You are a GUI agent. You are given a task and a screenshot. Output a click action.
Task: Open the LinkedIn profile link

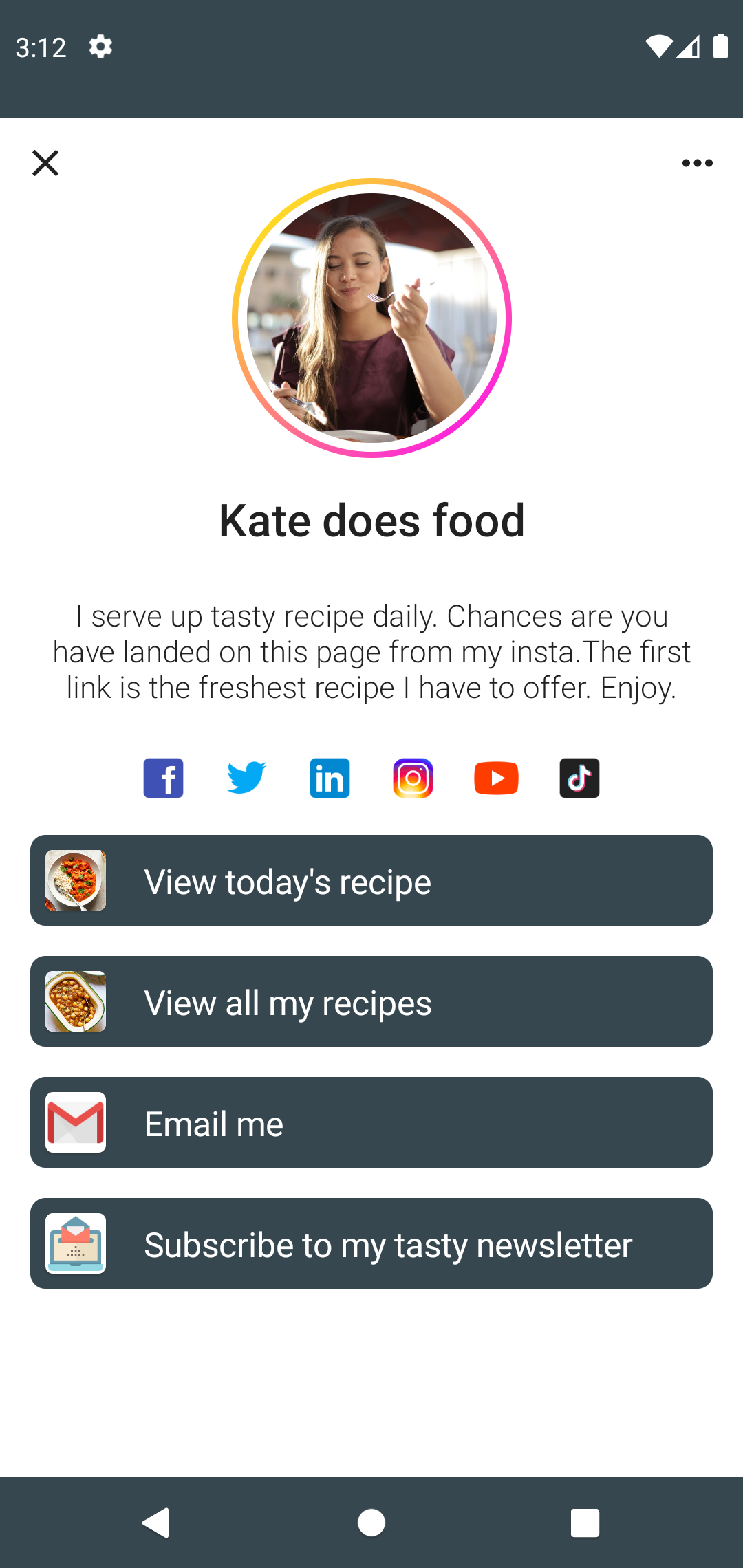tap(330, 778)
